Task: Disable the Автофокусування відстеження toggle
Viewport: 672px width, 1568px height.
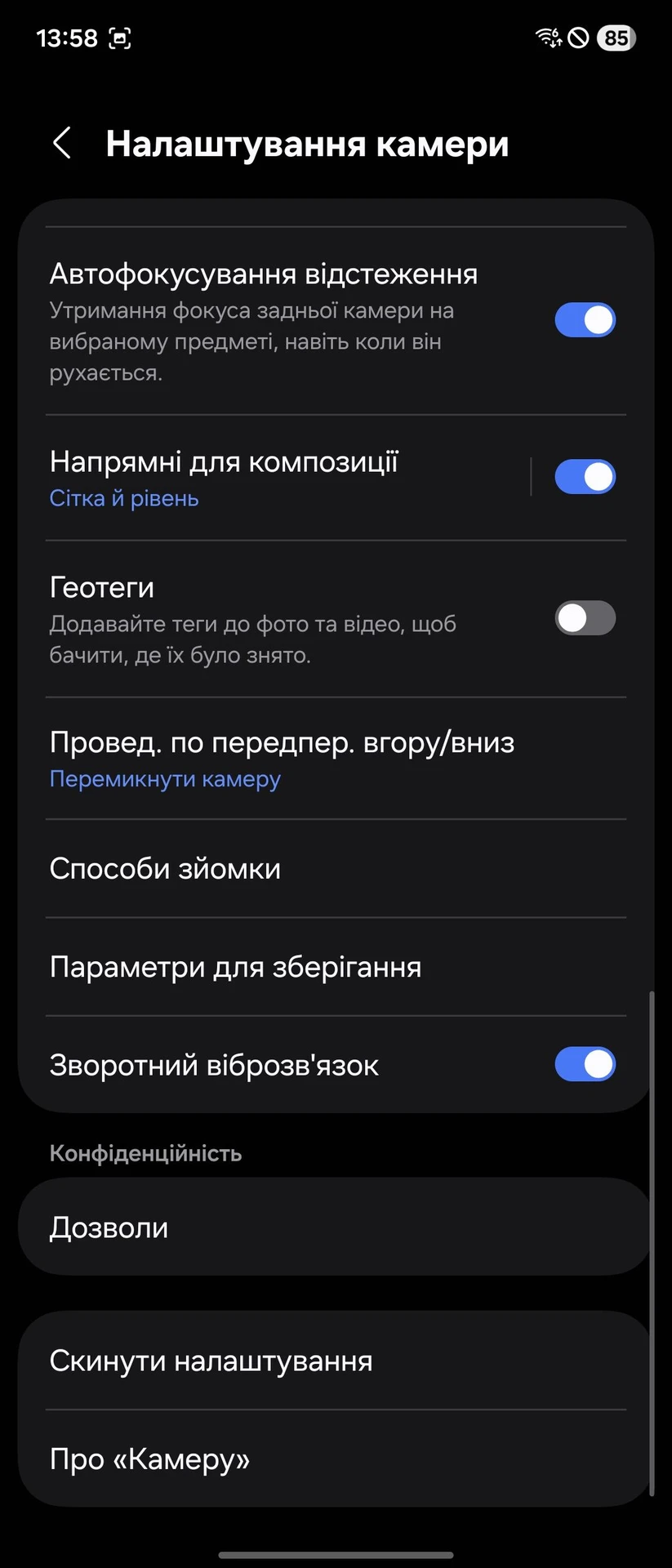Action: point(585,320)
